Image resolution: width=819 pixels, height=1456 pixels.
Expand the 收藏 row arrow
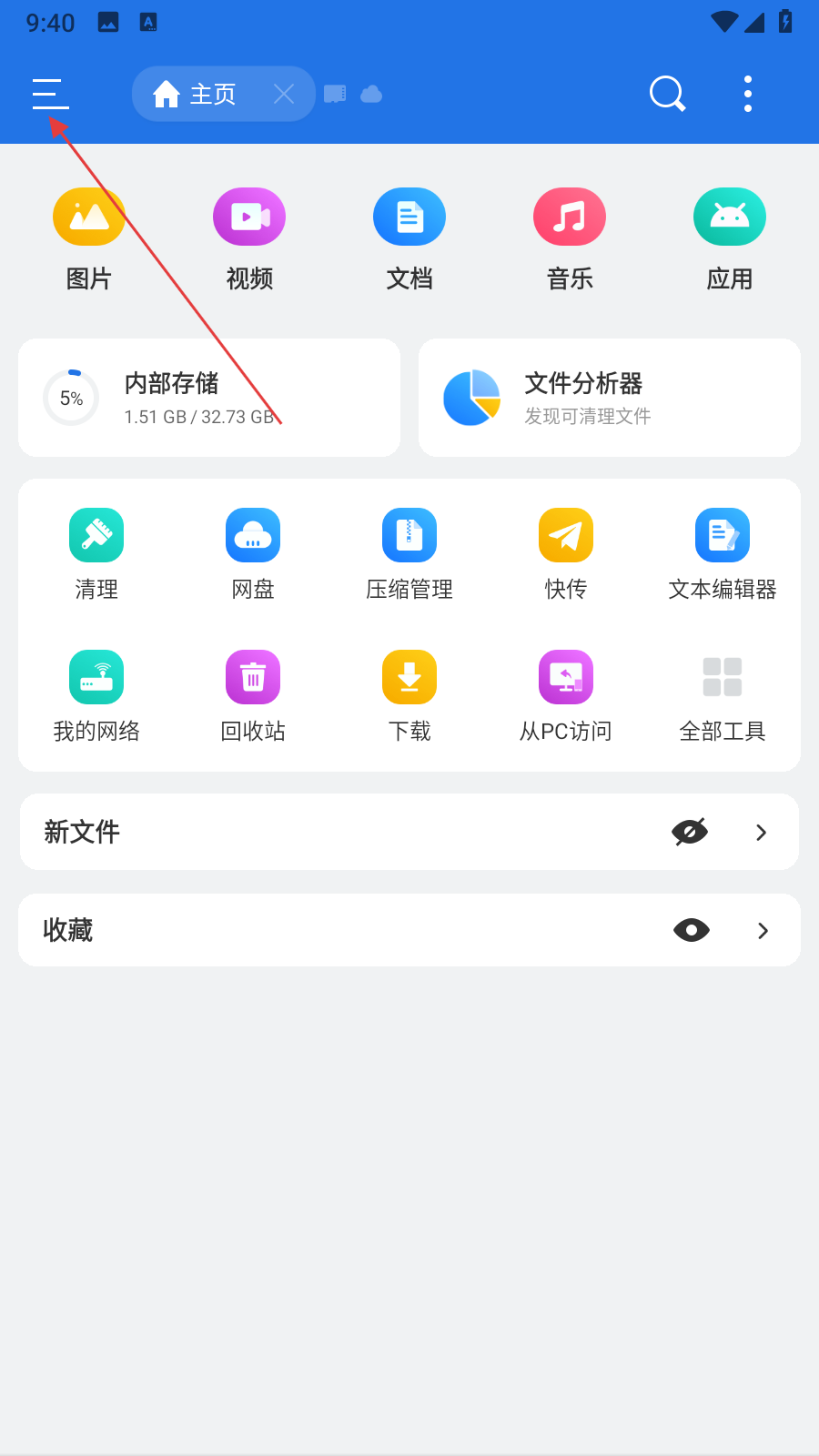click(x=763, y=930)
